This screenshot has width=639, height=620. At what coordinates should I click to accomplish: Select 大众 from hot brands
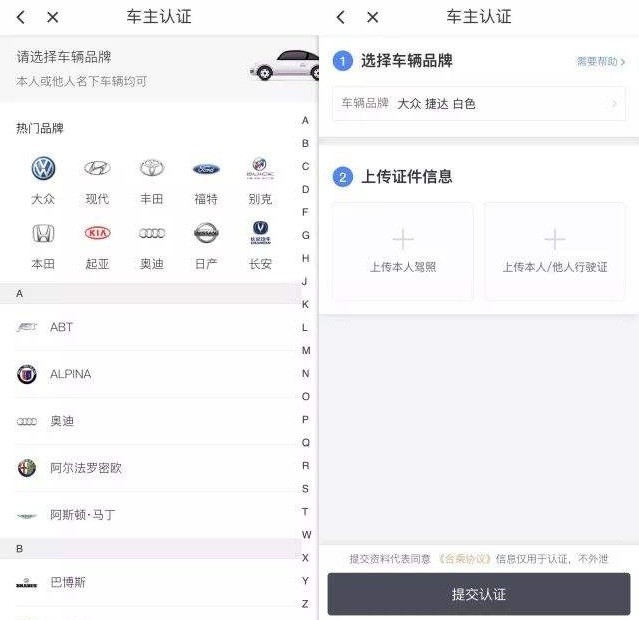tap(43, 180)
